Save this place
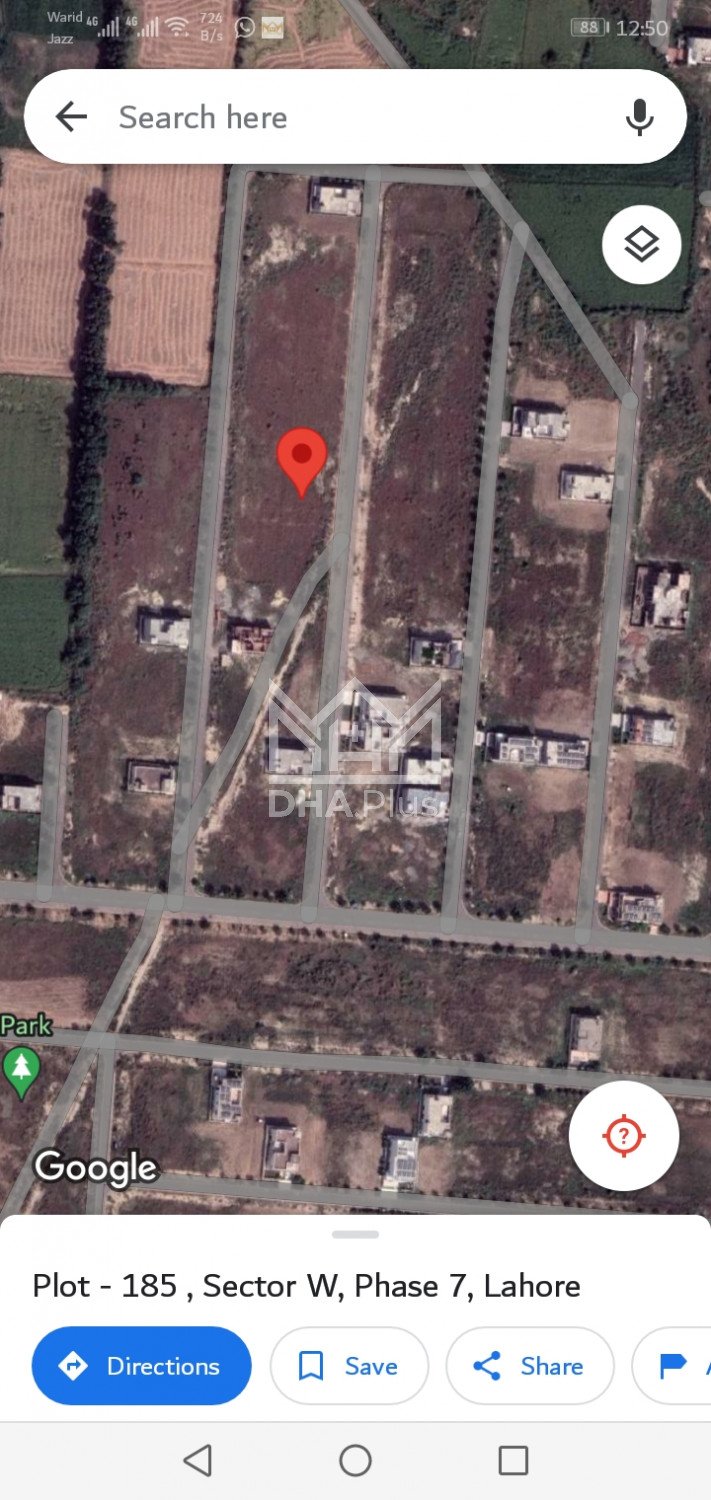The width and height of the screenshot is (711, 1500). 349,1366
